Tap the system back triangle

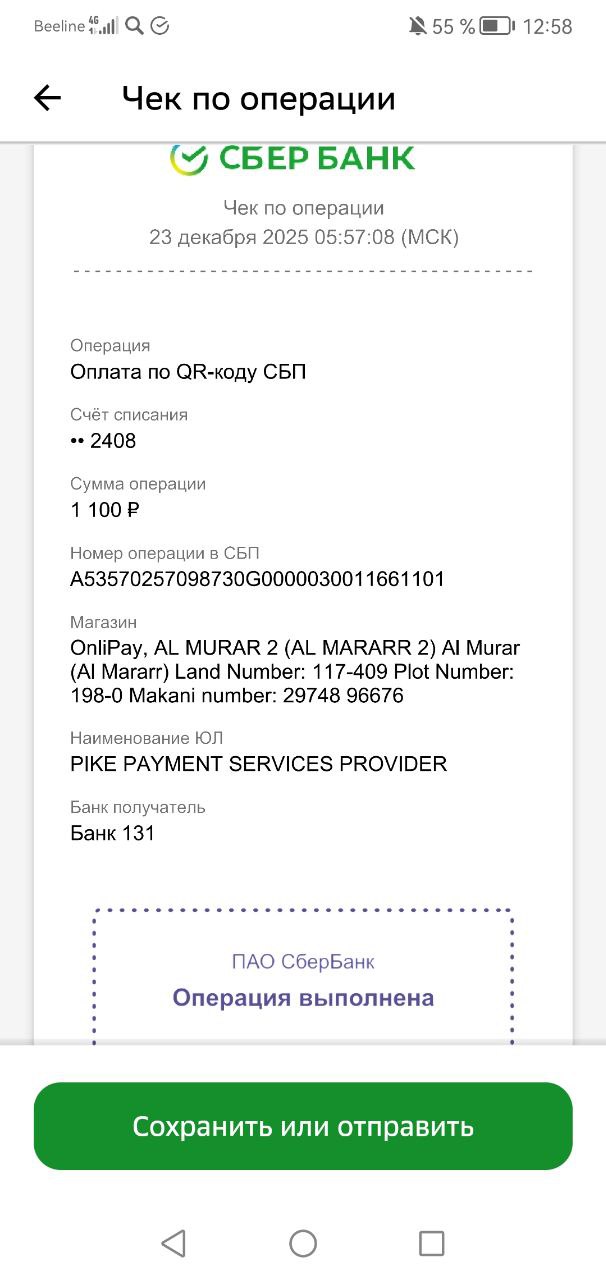tap(173, 1243)
